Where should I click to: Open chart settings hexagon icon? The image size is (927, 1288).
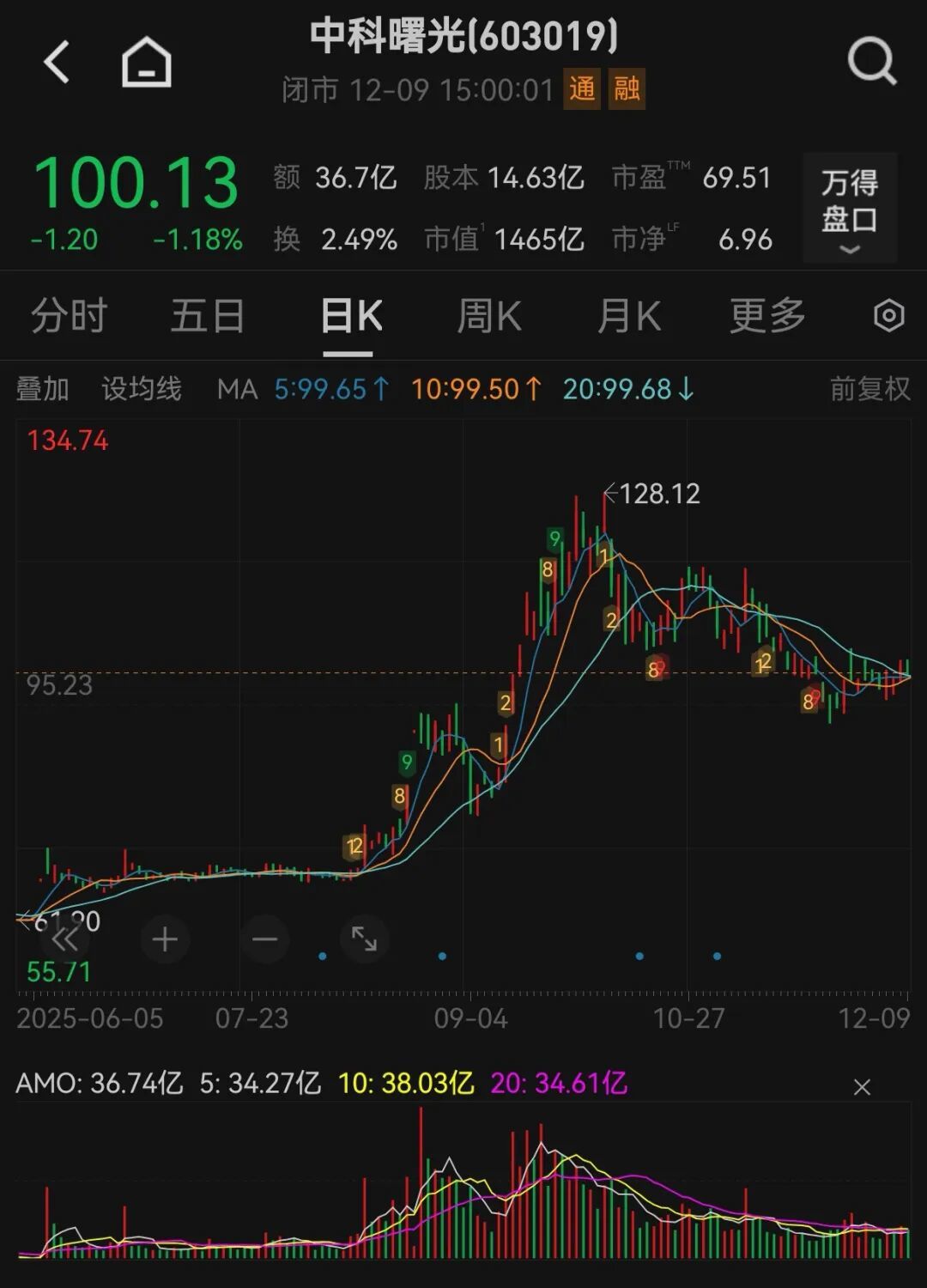pos(888,316)
